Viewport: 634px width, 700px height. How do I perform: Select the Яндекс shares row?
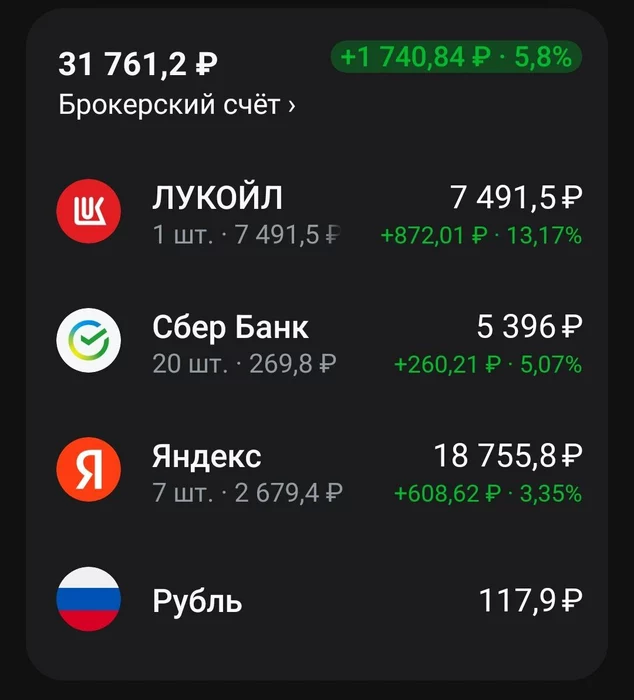coord(318,472)
